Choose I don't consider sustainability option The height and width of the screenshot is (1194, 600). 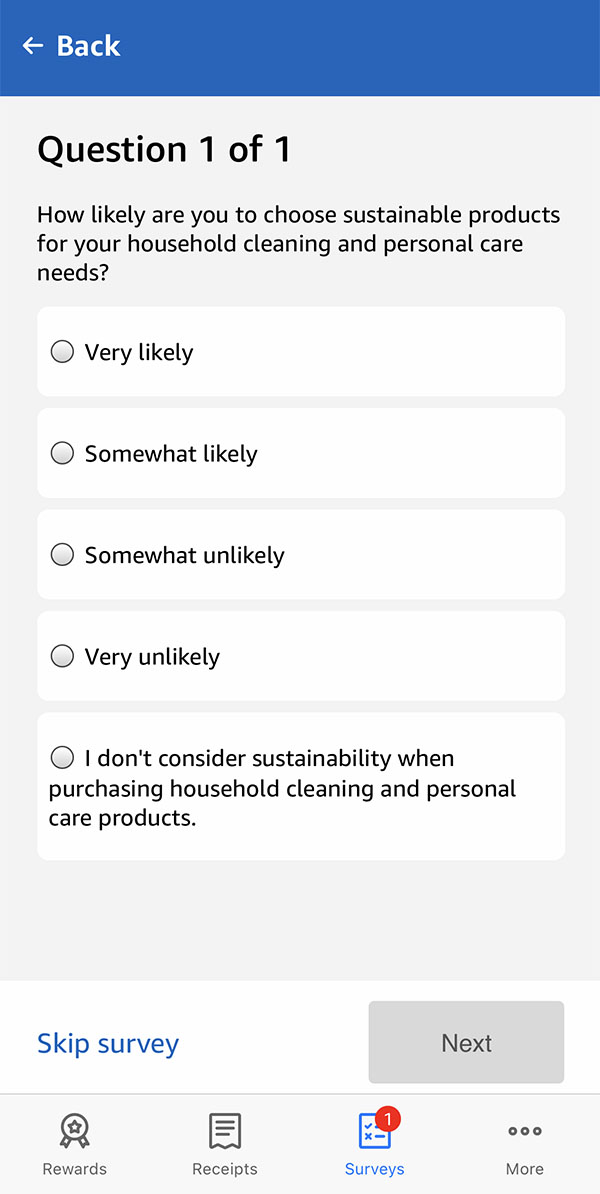(x=301, y=787)
